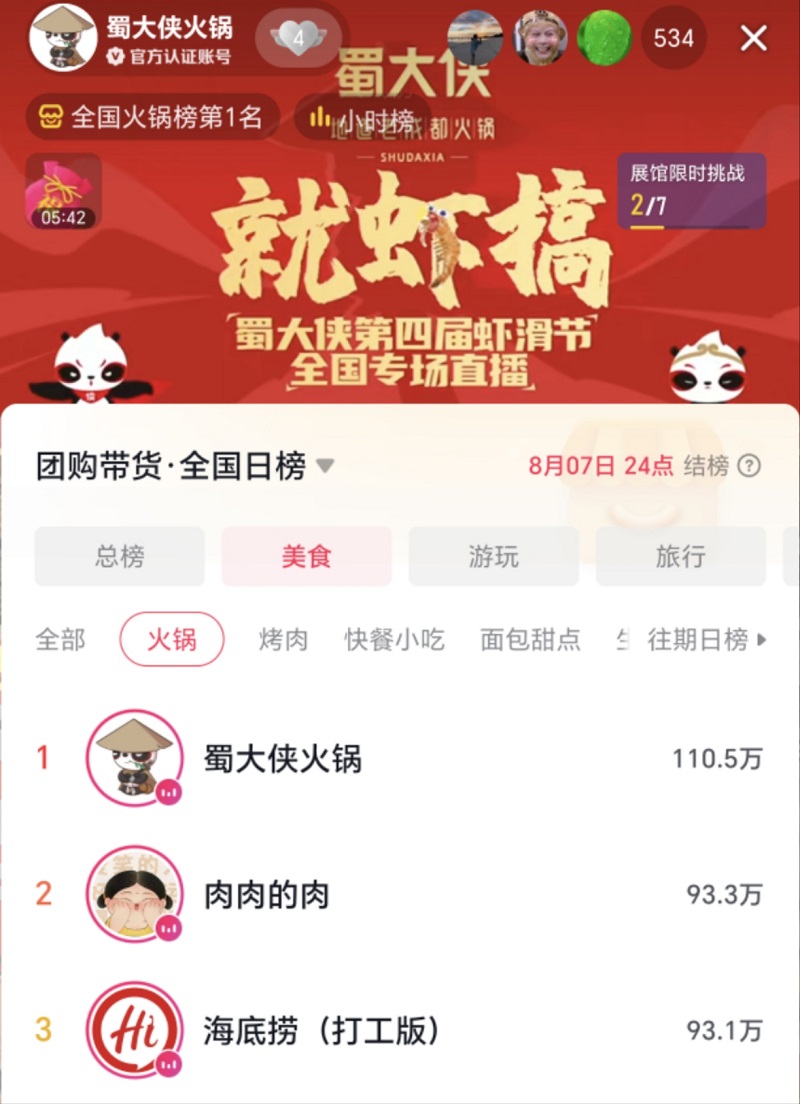Open the ranking help question icon

pyautogui.click(x=749, y=466)
